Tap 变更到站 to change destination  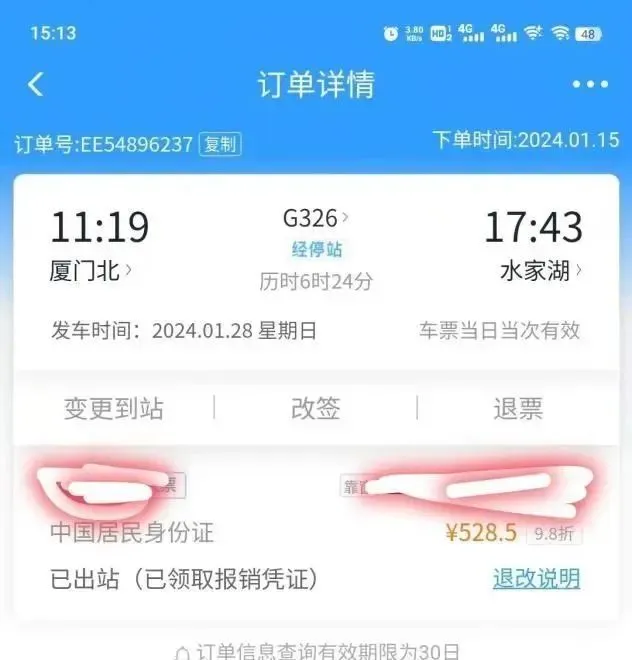(x=114, y=408)
